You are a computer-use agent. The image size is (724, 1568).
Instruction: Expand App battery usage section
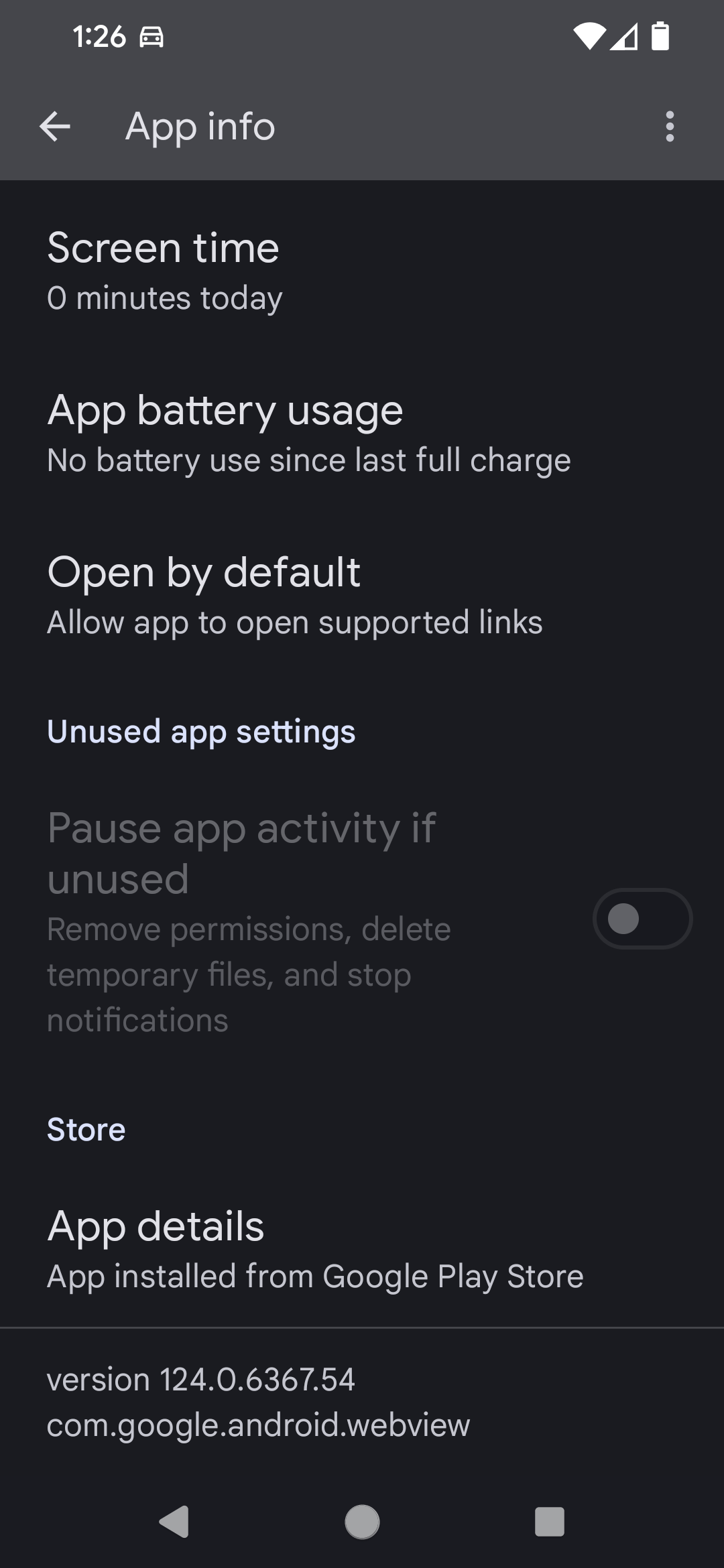224,432
